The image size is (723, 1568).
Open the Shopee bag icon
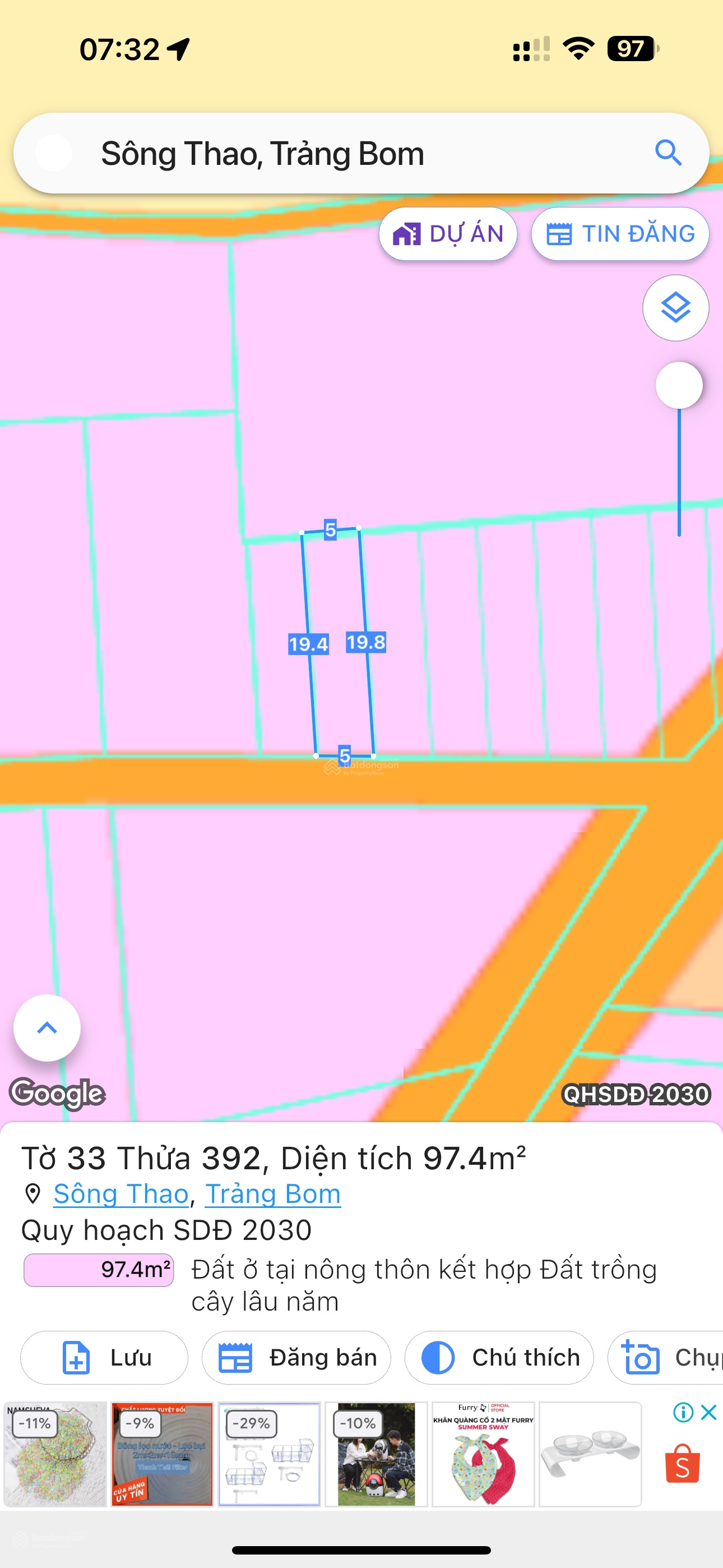682,1463
